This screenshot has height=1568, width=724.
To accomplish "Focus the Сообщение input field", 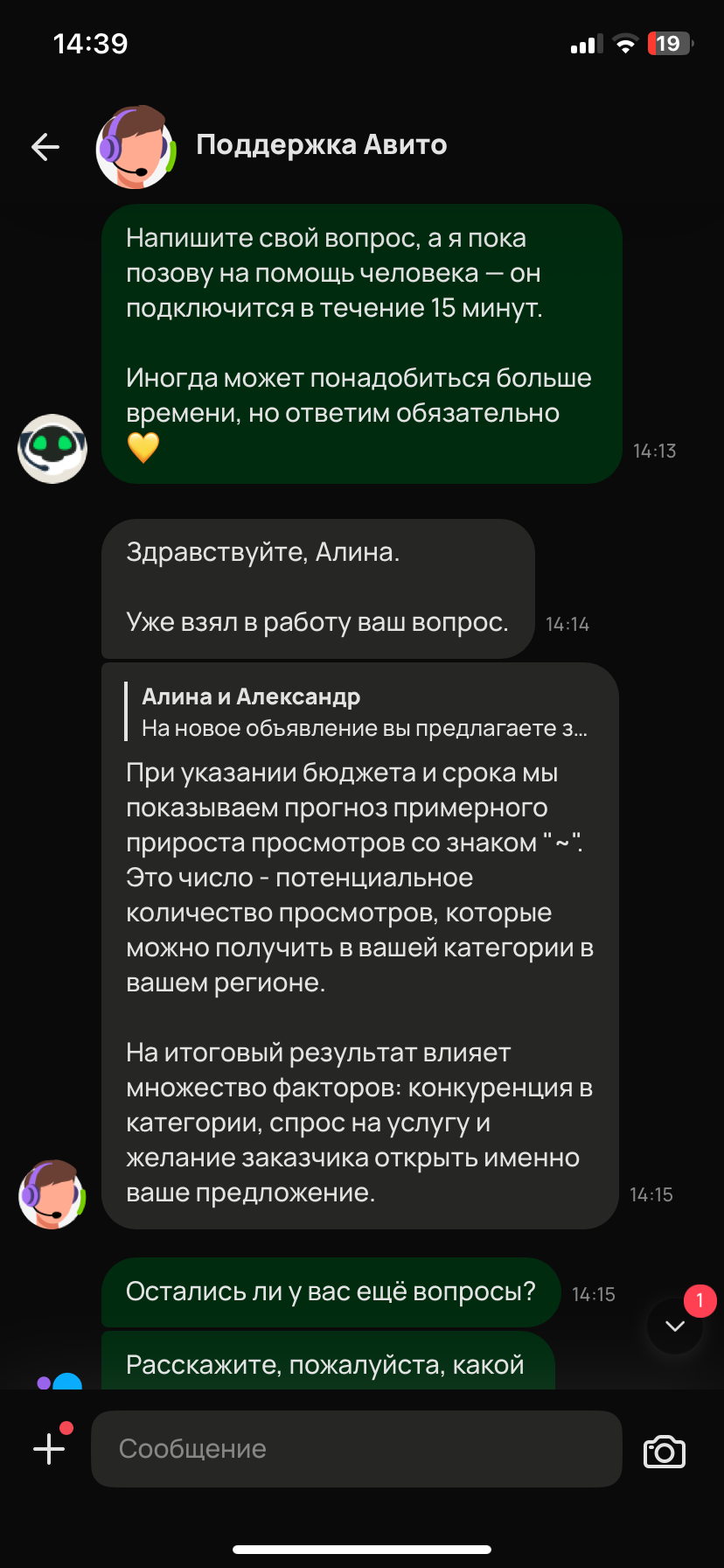I will (356, 1449).
